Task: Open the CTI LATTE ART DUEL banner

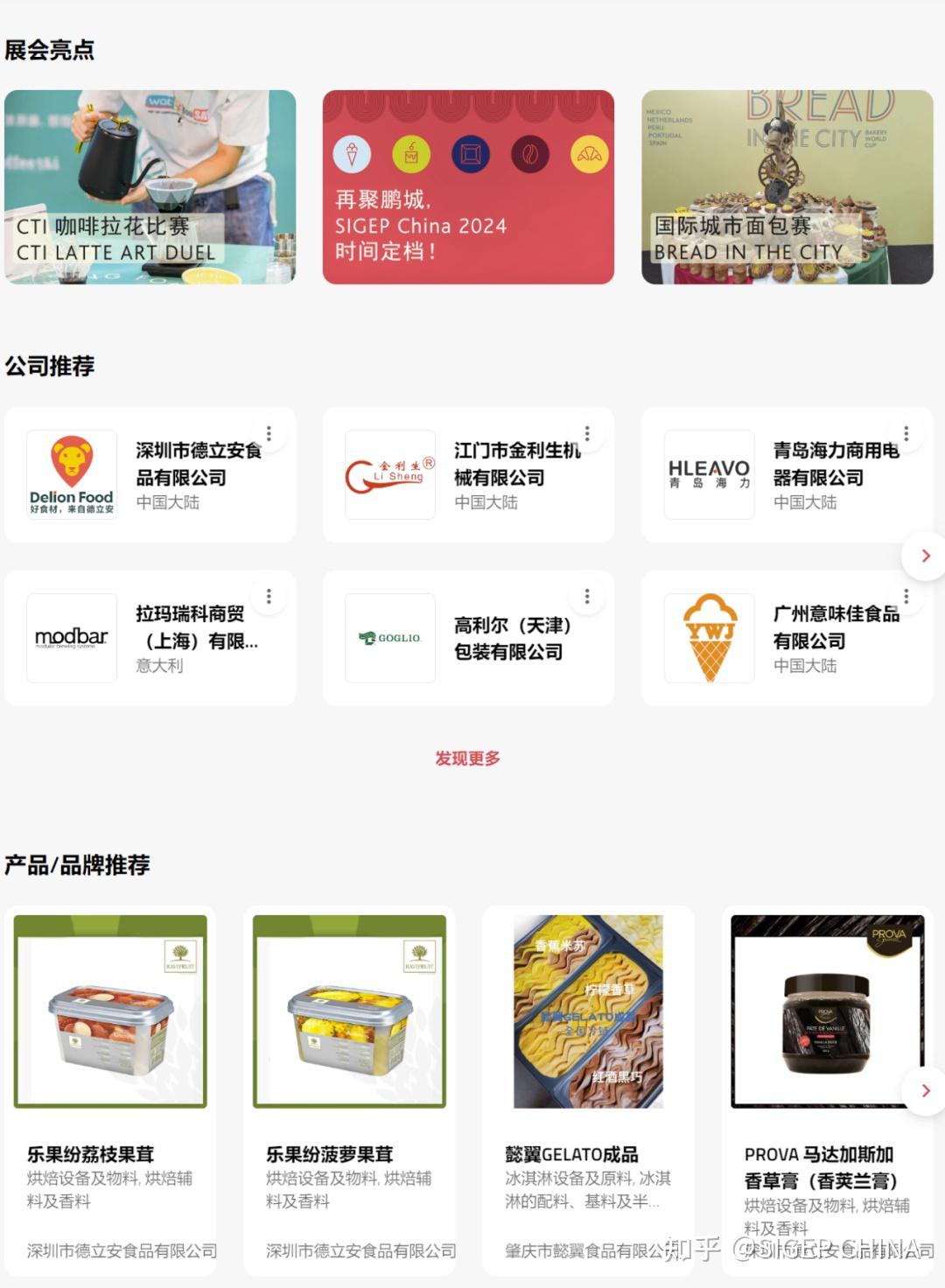Action: click(x=150, y=186)
